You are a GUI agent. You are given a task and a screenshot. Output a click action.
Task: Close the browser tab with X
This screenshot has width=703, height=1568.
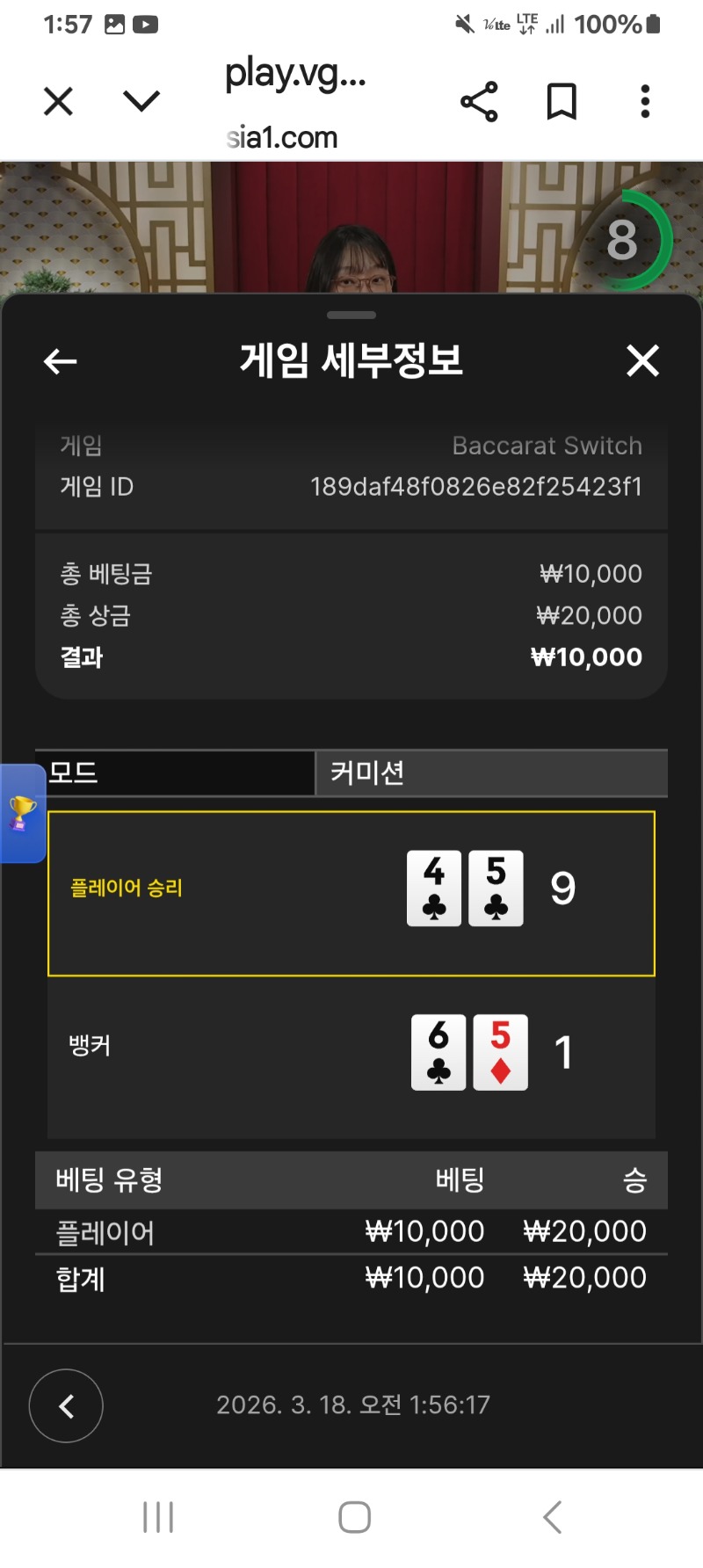(58, 102)
